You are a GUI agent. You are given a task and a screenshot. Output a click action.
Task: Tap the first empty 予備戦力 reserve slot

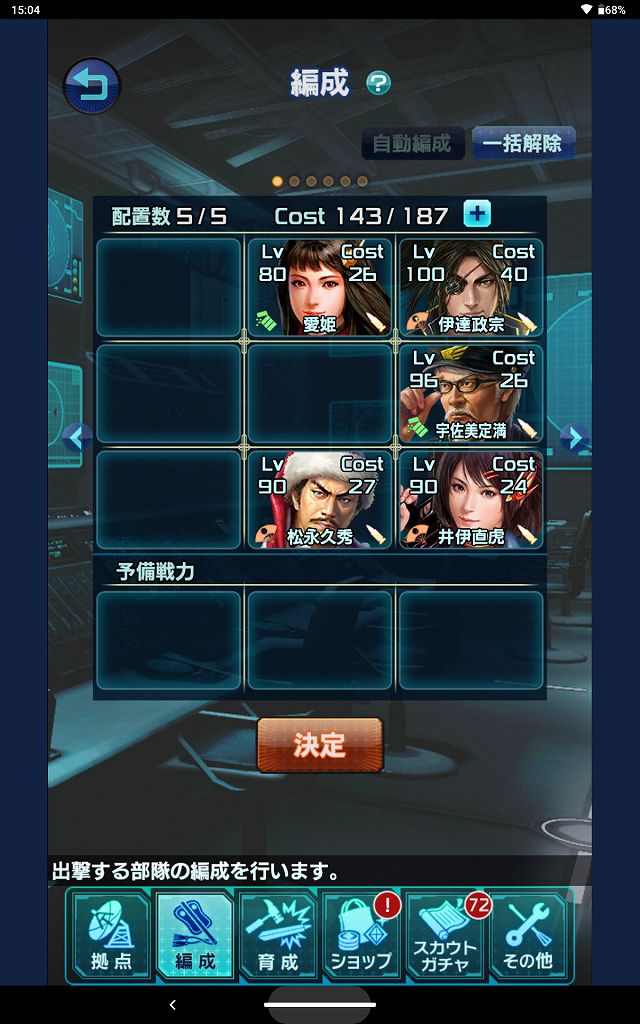[x=168, y=640]
